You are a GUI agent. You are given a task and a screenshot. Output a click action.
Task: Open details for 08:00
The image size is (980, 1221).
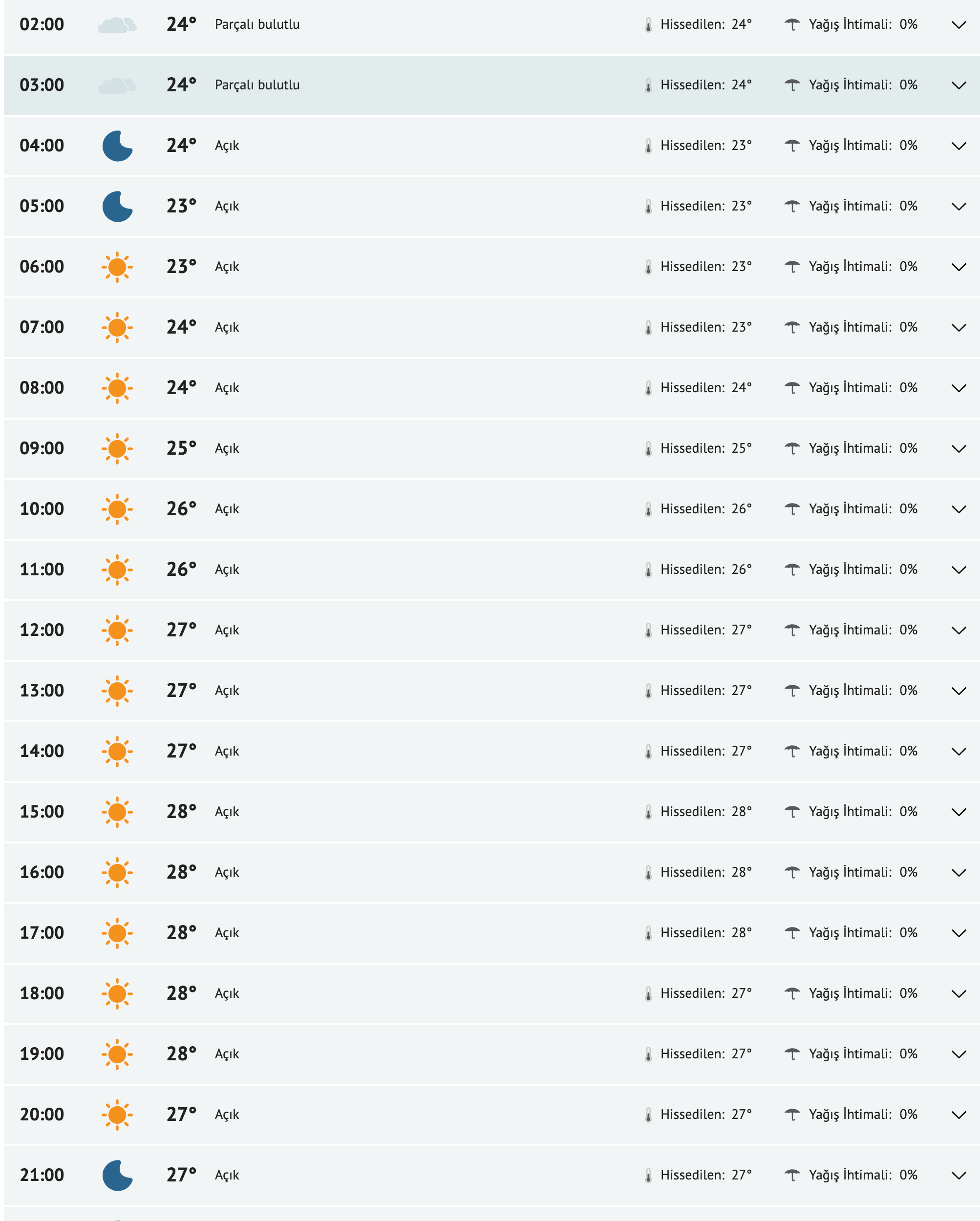coord(959,388)
